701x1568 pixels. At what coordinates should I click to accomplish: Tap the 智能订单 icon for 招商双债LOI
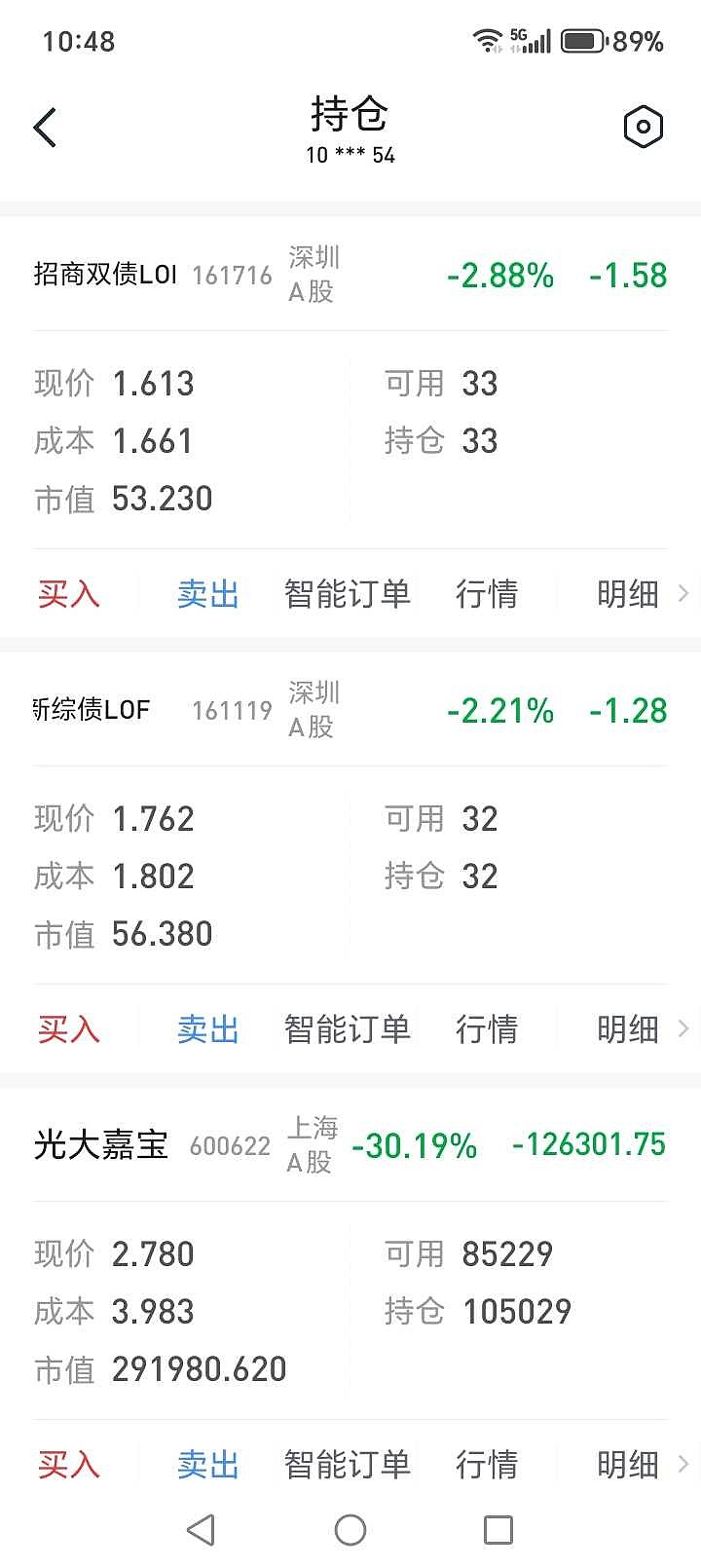(347, 593)
